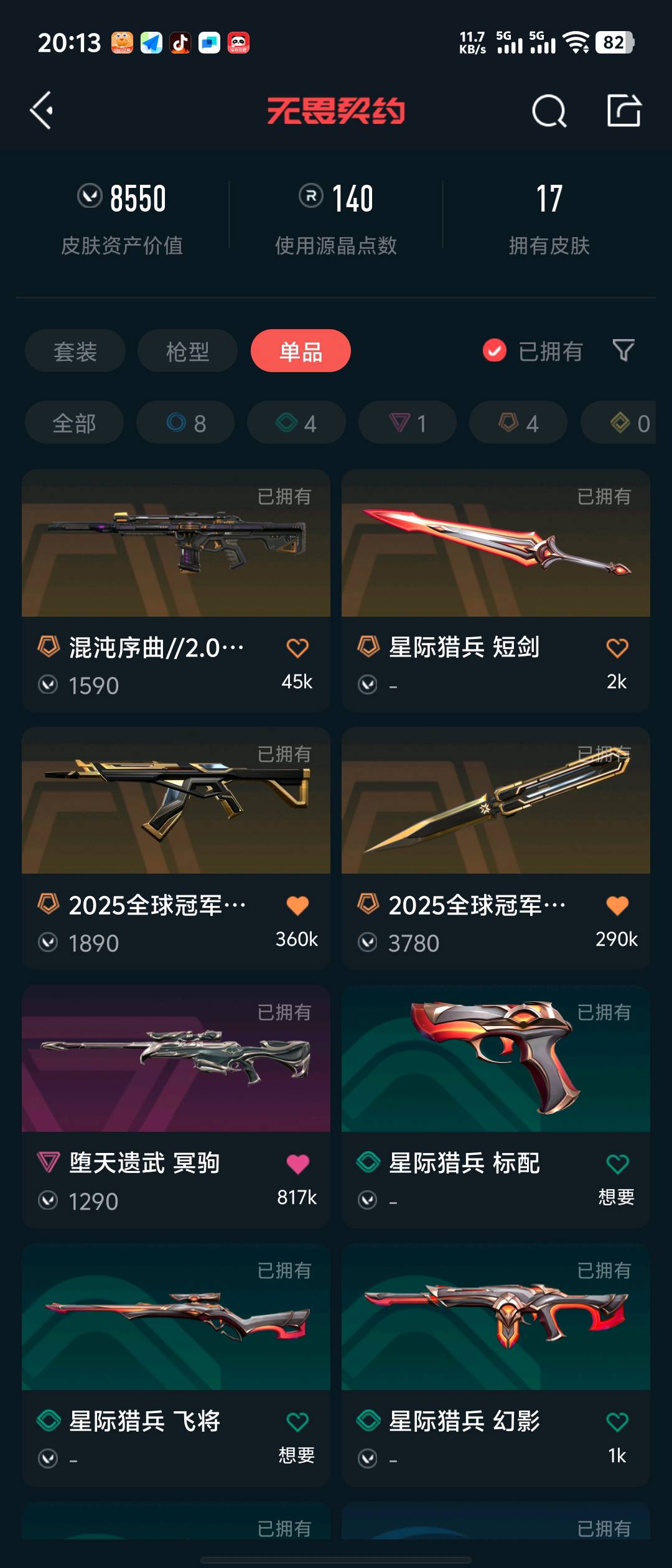
Task: Toggle the 已拥有 checkbox
Action: tap(495, 351)
